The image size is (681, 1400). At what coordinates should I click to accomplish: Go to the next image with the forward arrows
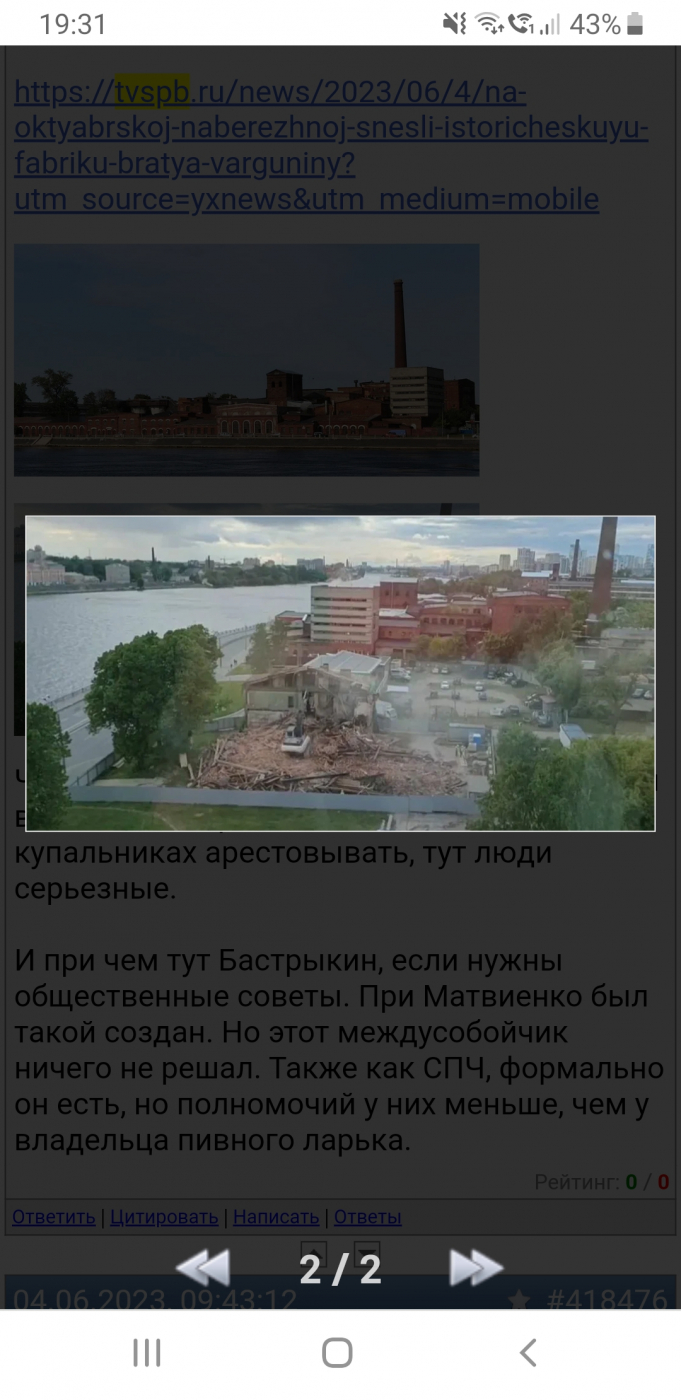point(475,1268)
